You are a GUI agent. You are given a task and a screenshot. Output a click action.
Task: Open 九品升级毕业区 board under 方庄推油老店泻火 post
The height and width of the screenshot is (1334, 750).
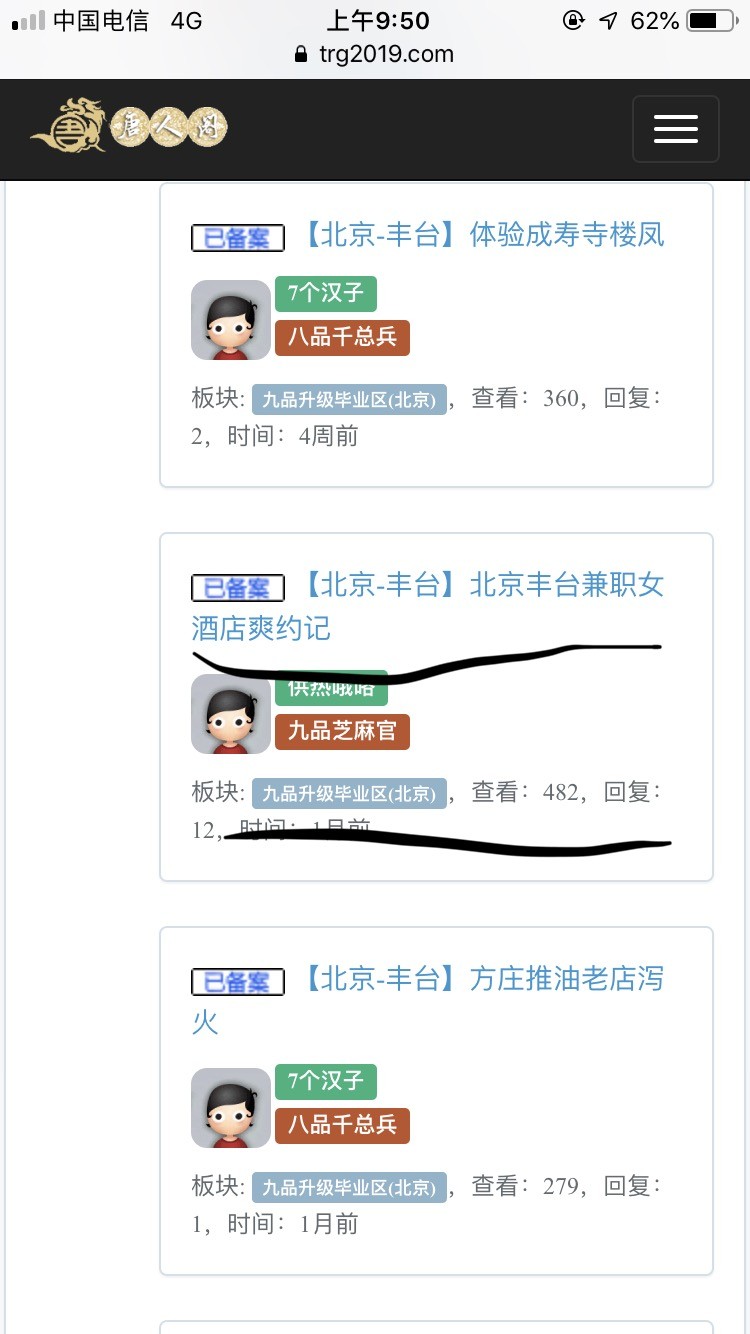348,1188
